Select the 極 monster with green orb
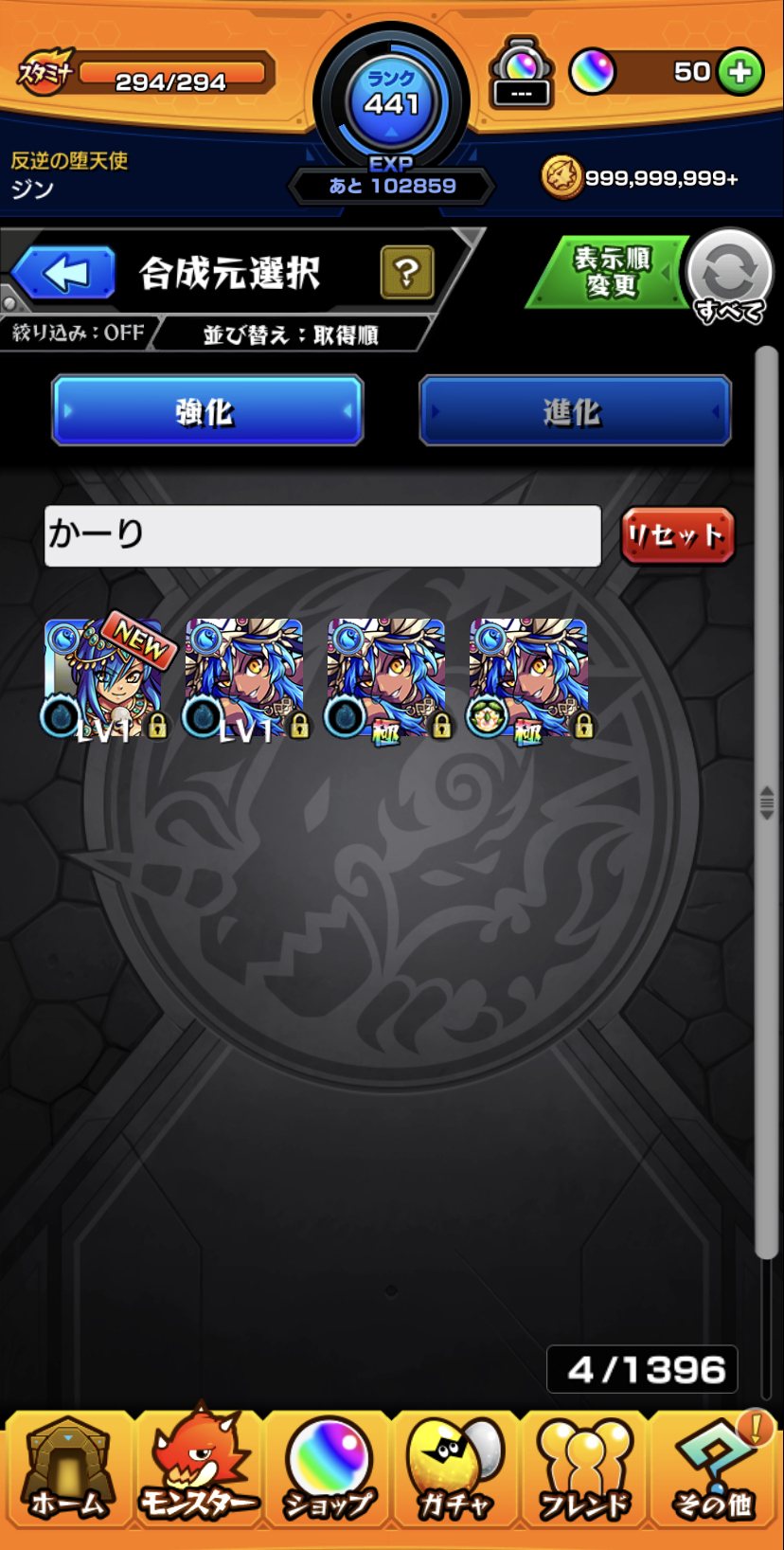784x1550 pixels. [x=528, y=678]
